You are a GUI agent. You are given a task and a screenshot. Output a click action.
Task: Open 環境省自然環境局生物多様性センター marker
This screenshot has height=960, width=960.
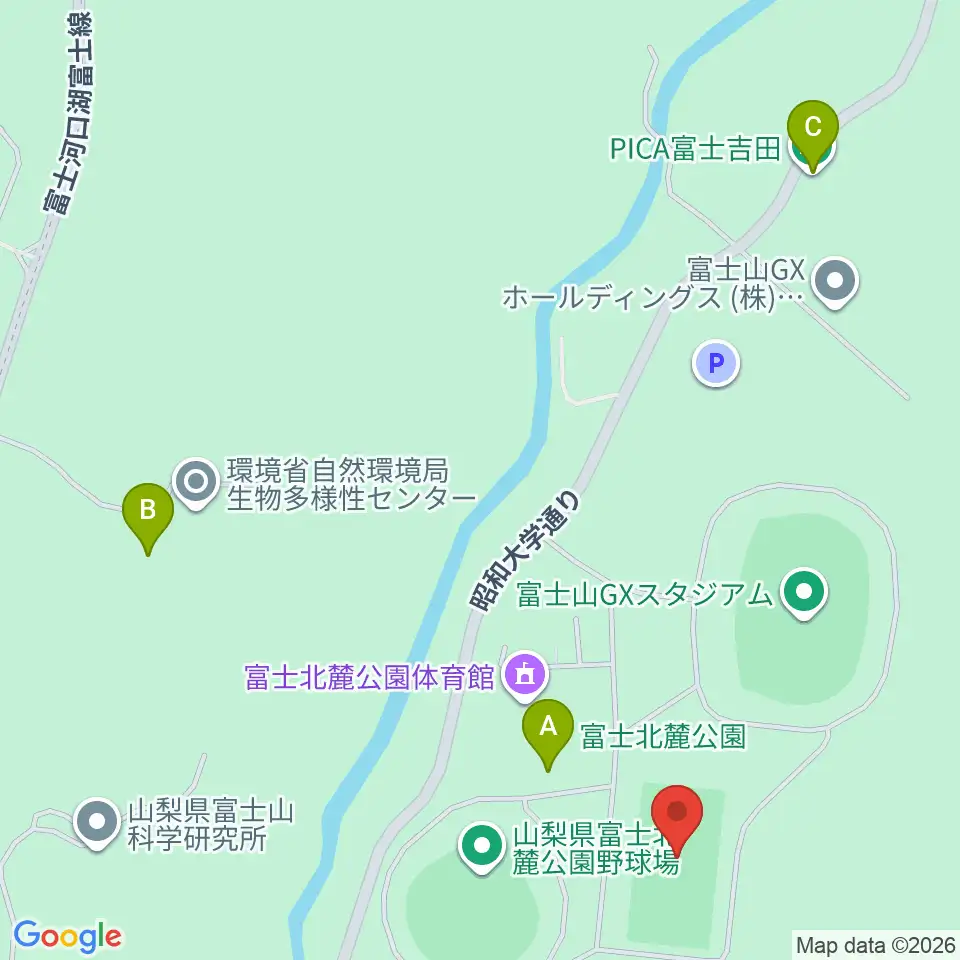[x=196, y=484]
